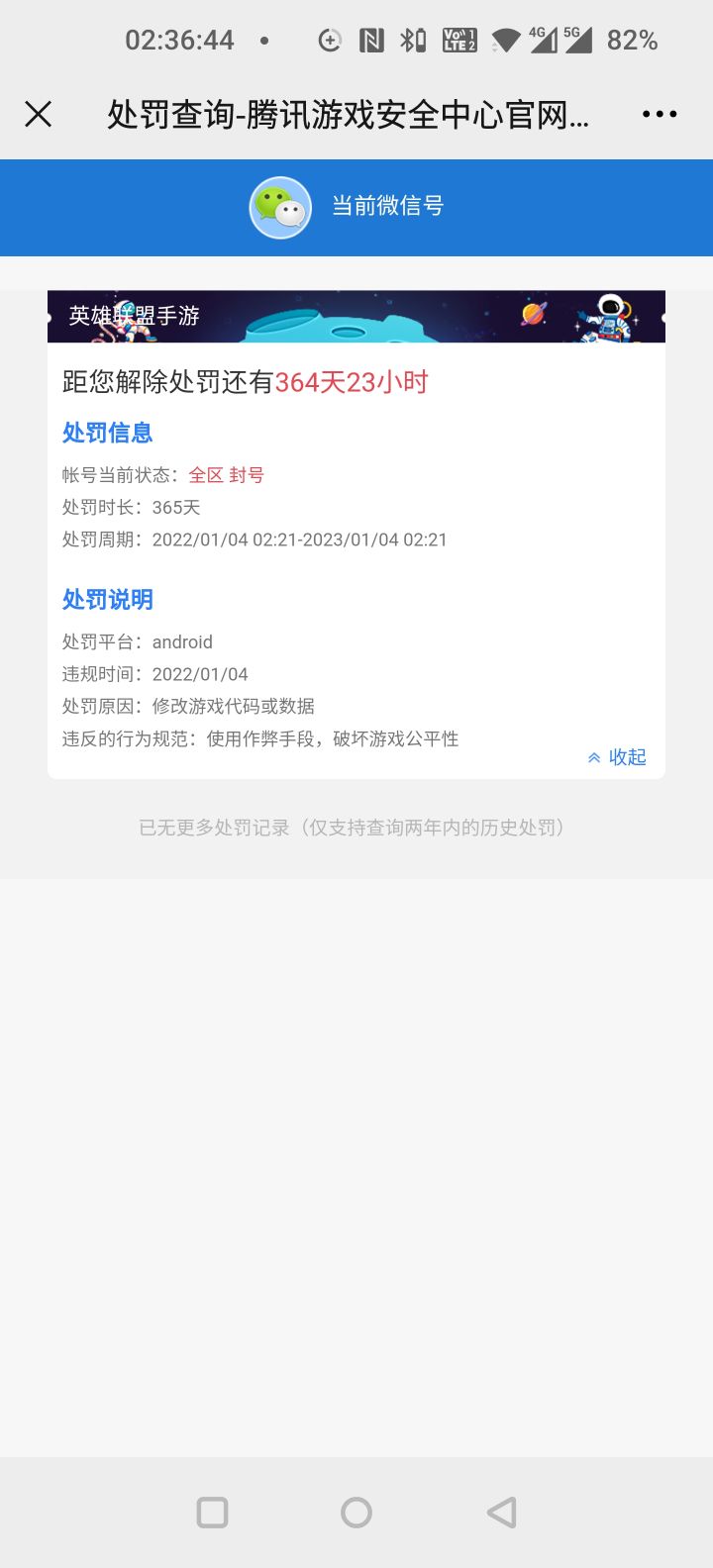
Task: Open the recent apps overview
Action: [212, 1512]
